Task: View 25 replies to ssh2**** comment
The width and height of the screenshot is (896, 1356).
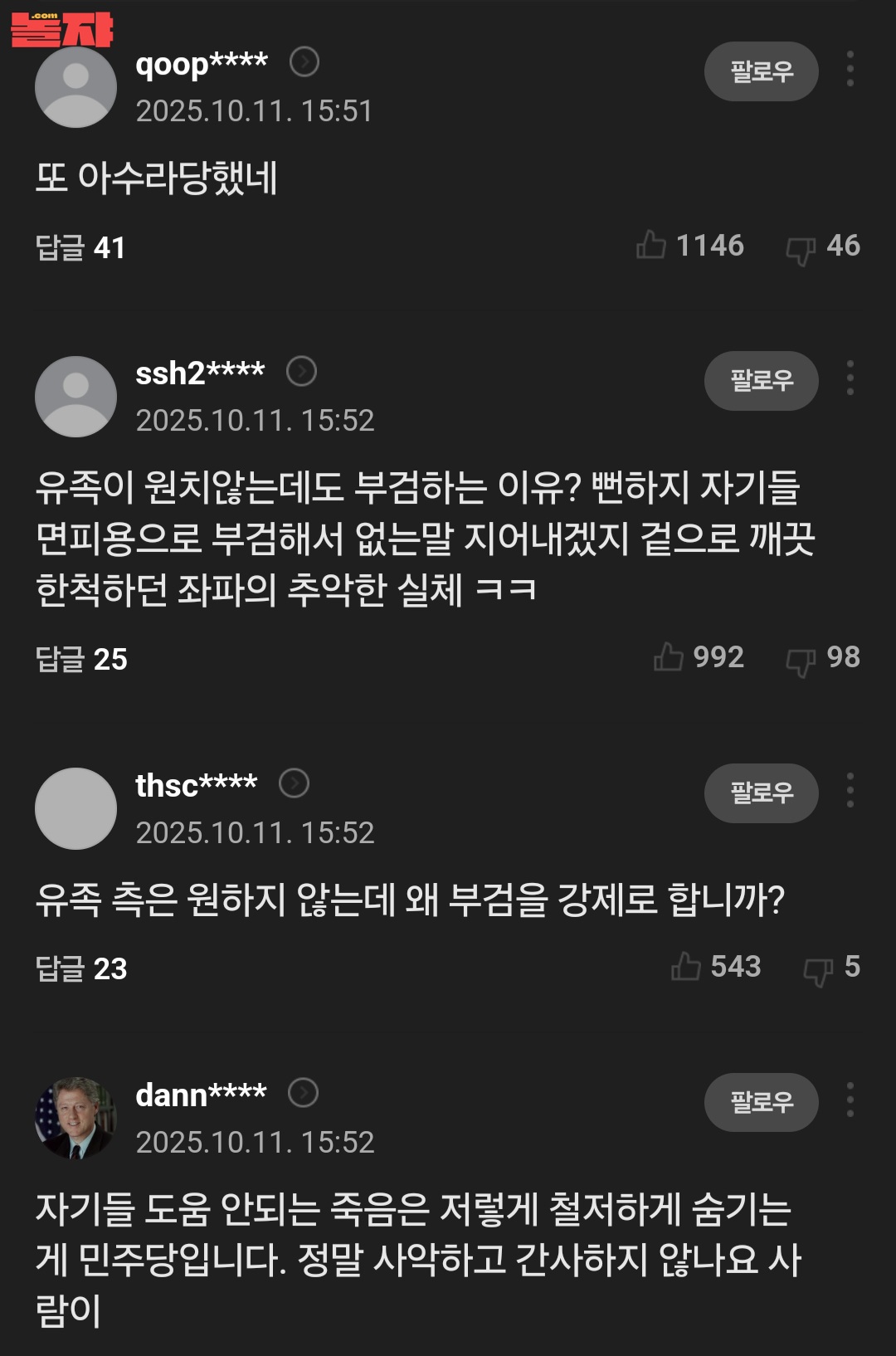Action: click(x=81, y=659)
